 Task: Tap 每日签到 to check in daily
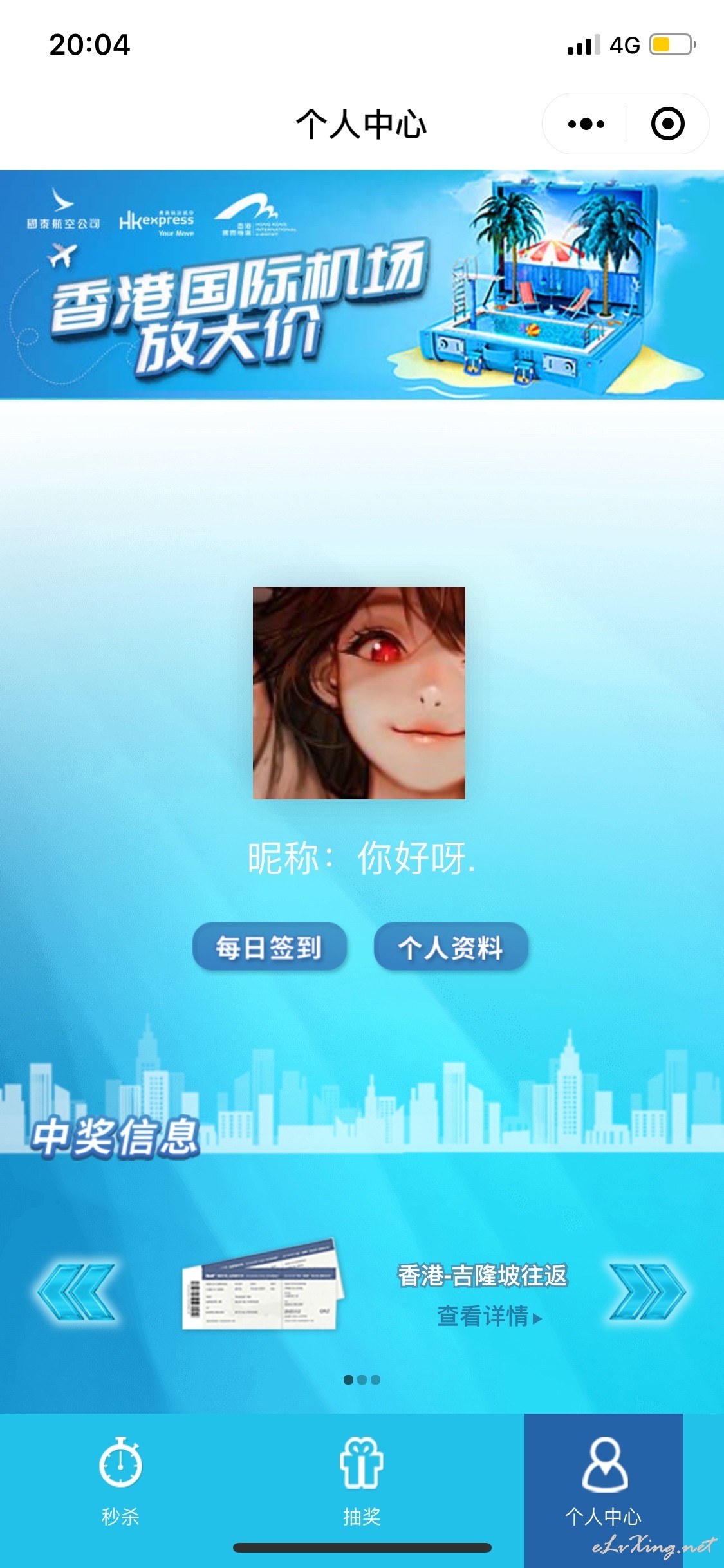click(x=270, y=946)
